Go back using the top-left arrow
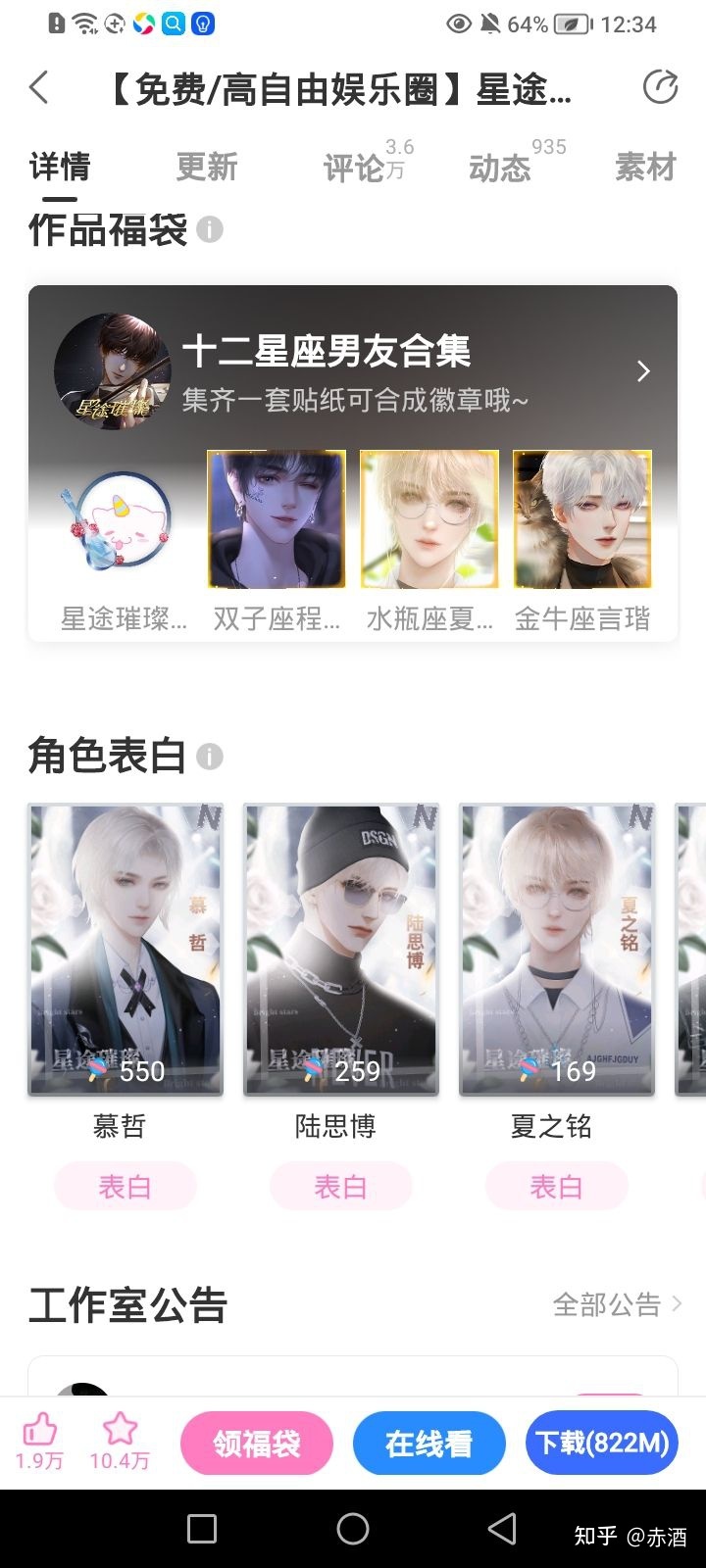 (39, 88)
